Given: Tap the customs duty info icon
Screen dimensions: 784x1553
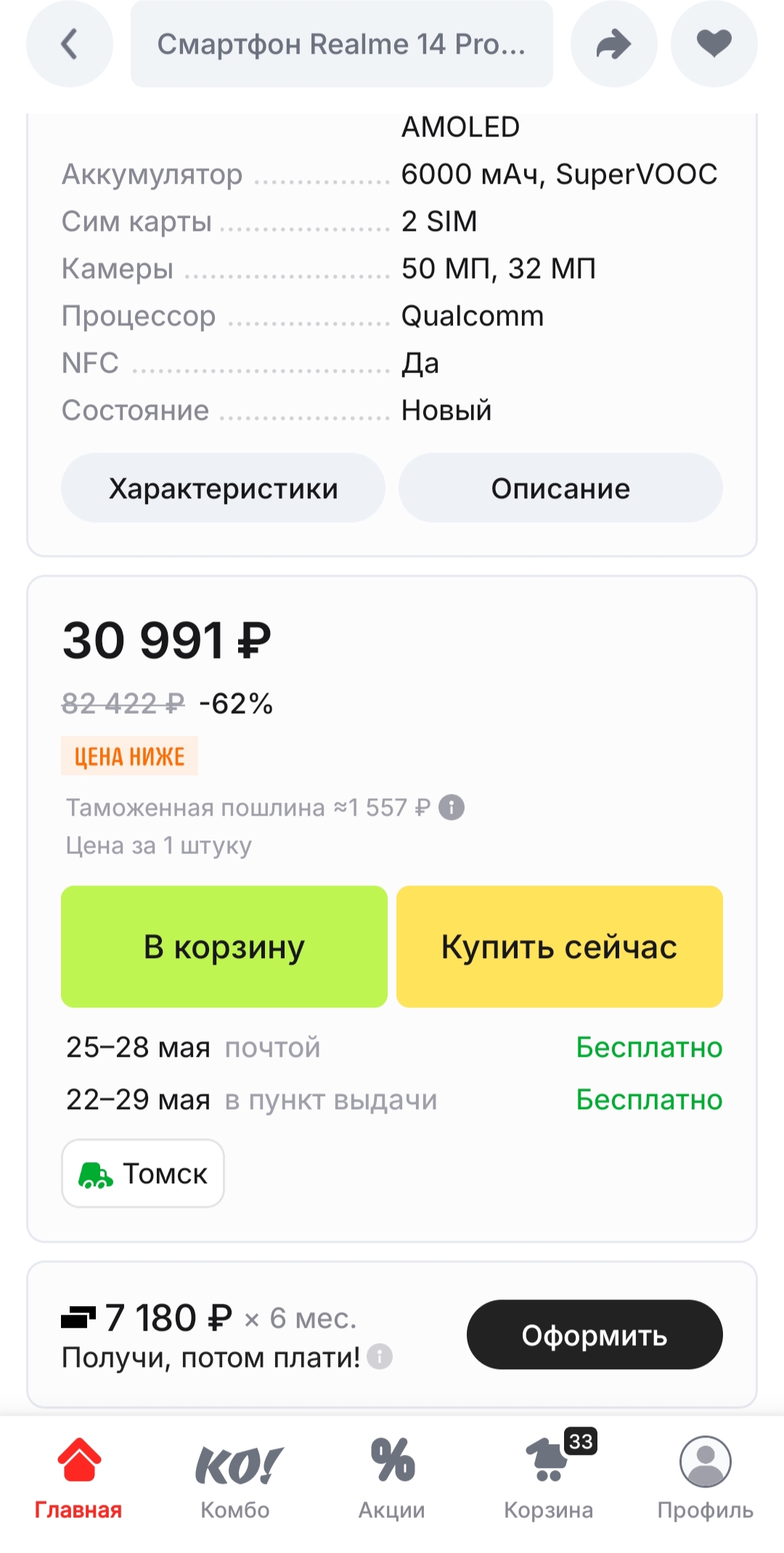Looking at the screenshot, I should point(452,807).
